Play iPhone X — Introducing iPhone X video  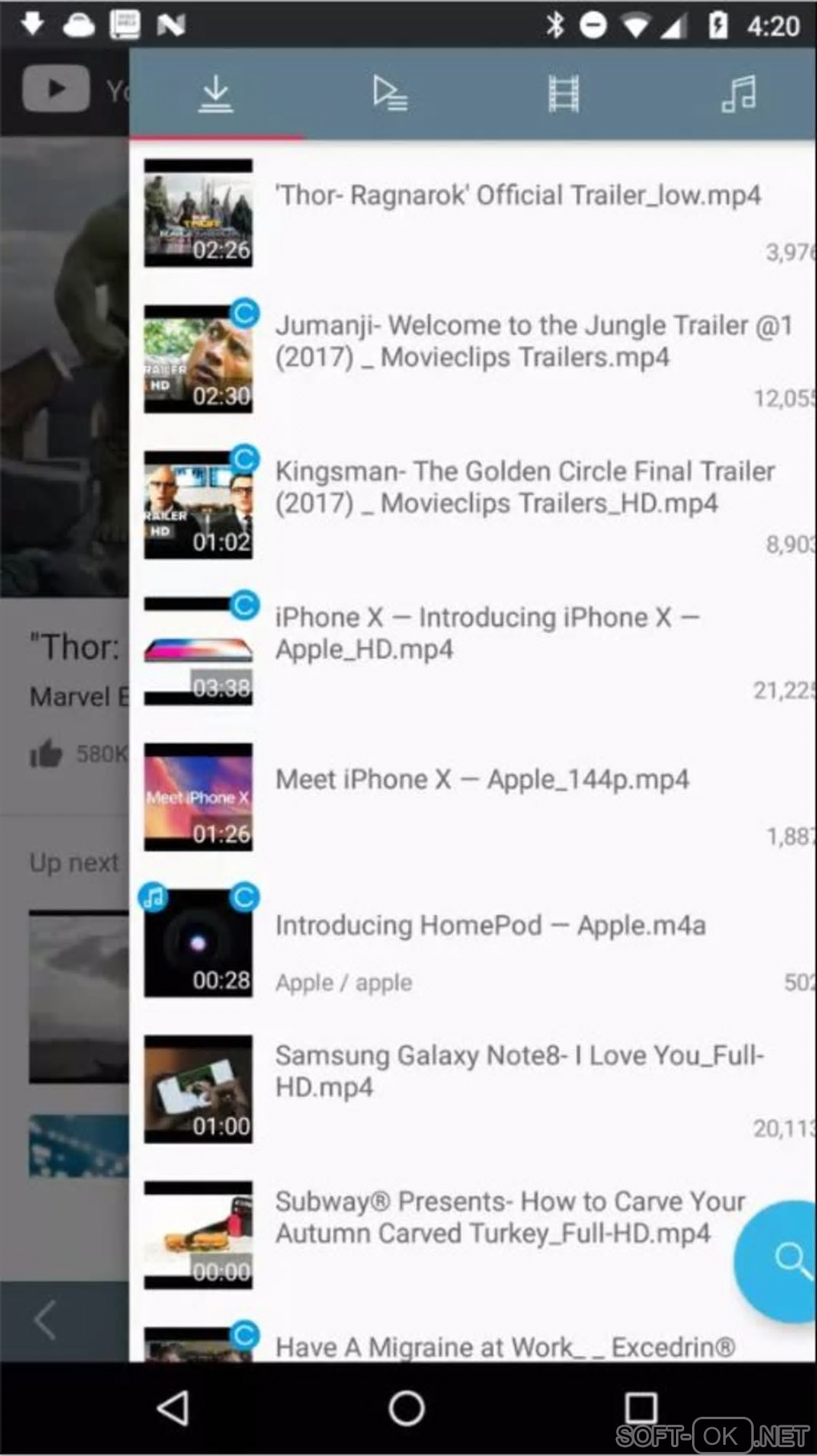point(487,633)
